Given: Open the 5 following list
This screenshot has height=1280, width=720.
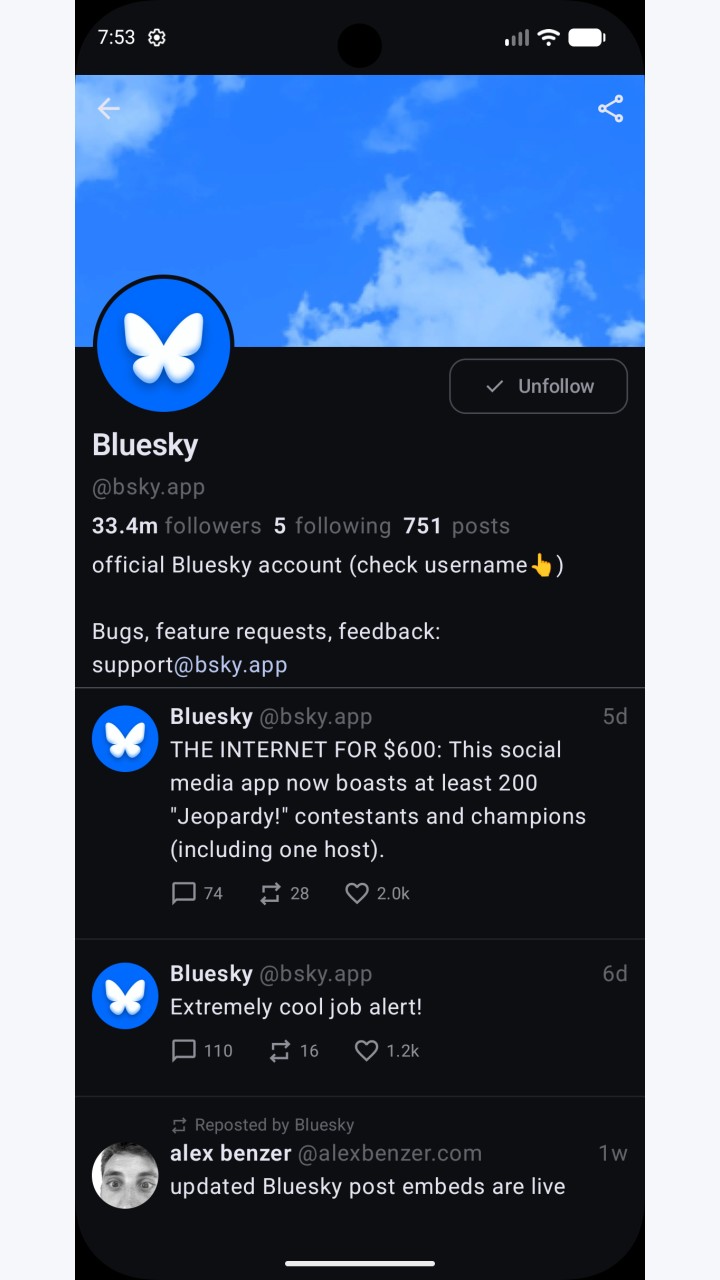Looking at the screenshot, I should click(332, 526).
